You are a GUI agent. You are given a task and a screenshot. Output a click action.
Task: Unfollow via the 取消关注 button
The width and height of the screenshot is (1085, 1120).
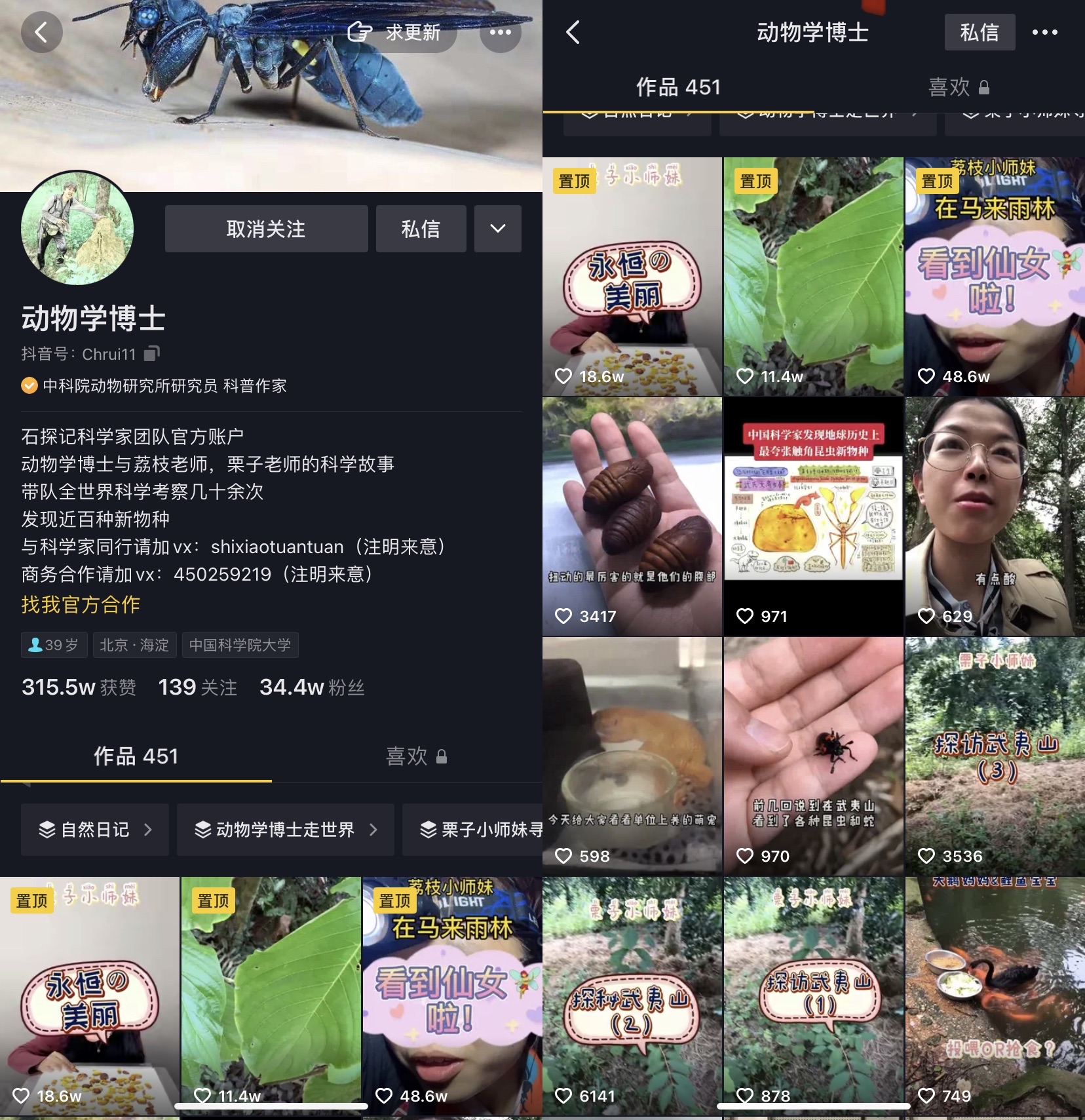click(x=266, y=229)
